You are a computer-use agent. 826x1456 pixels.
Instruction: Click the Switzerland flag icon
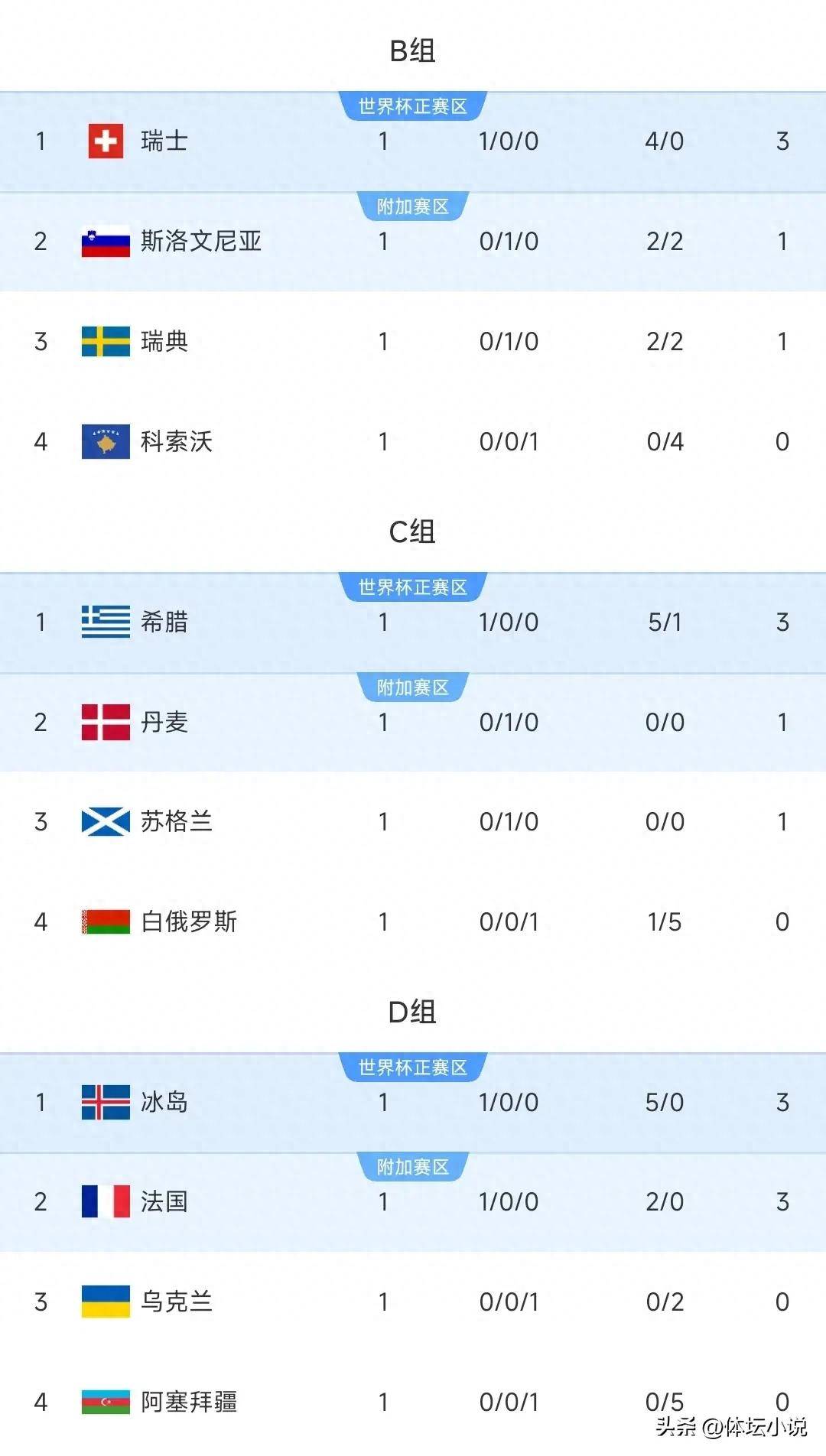coord(107,141)
